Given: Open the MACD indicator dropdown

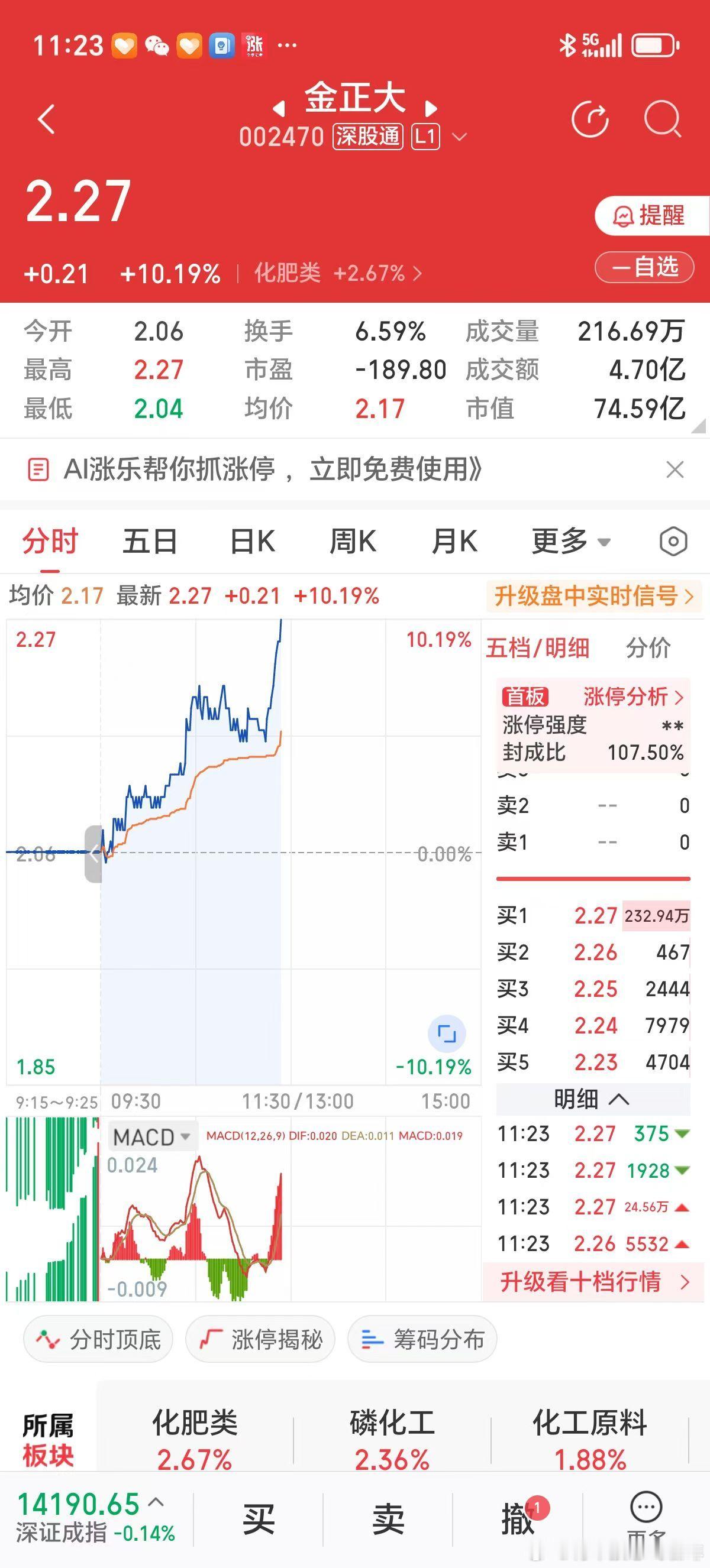Looking at the screenshot, I should (152, 1137).
